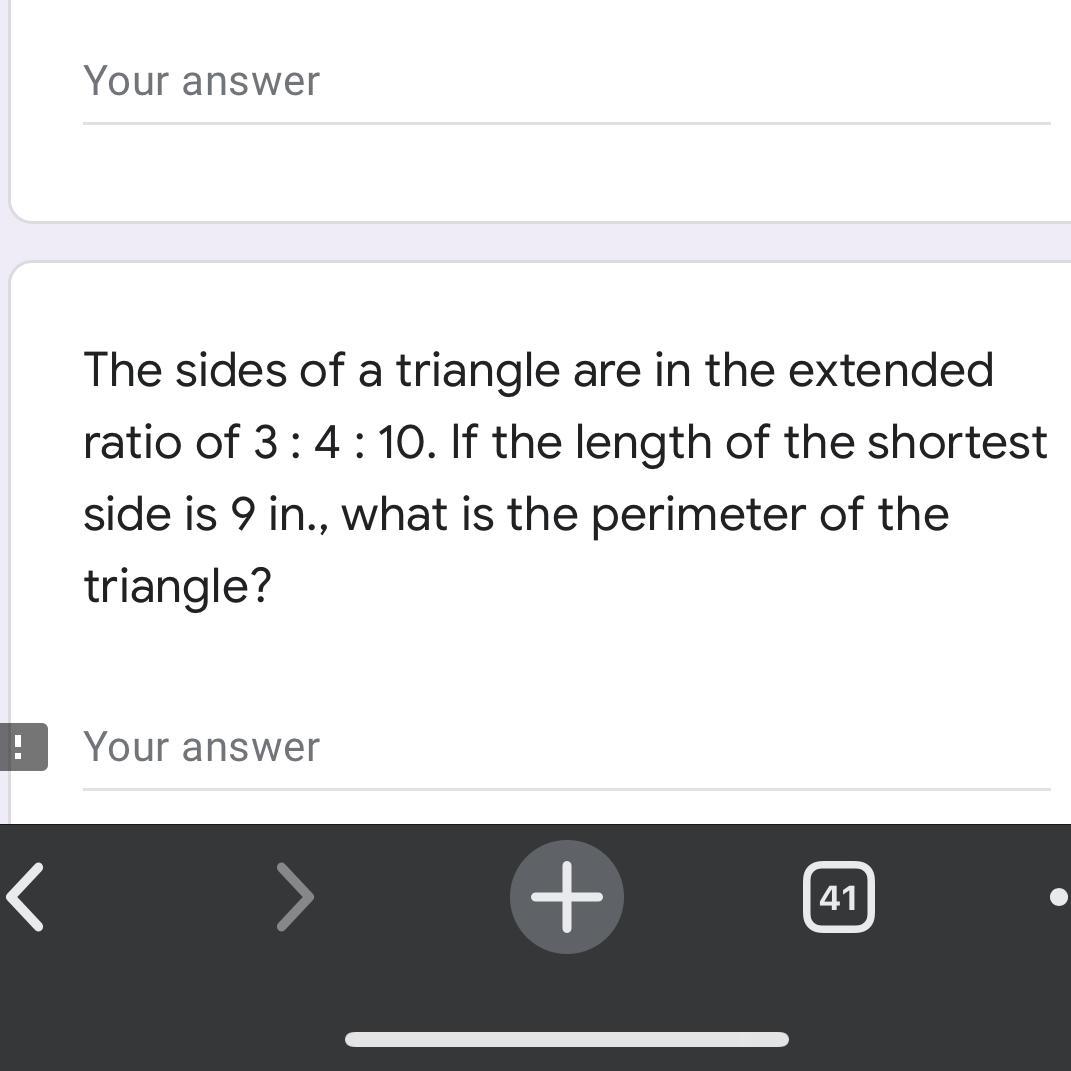Open the browser overflow menu
Screen dimensions: 1071x1071
(x=1058, y=897)
